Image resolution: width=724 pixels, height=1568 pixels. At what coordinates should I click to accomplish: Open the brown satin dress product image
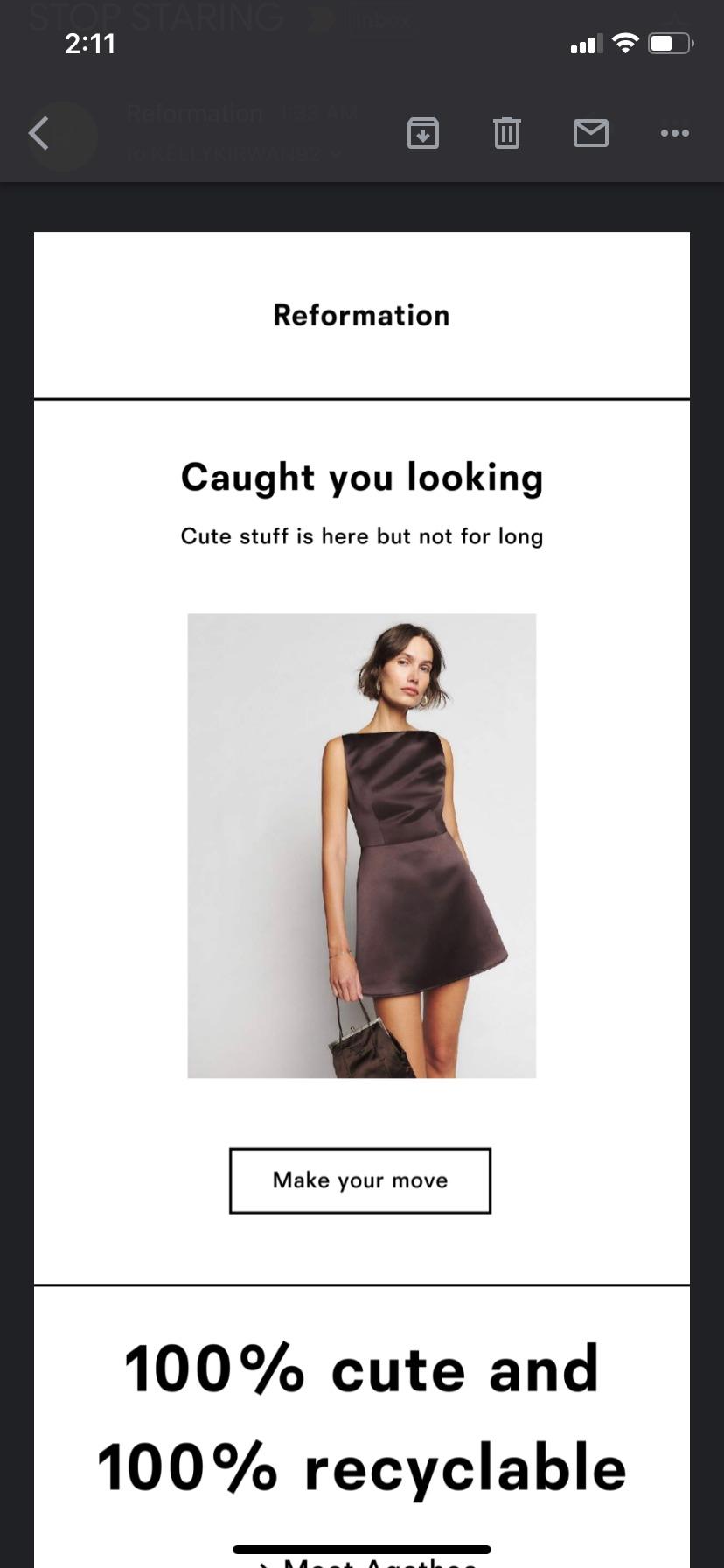362,845
